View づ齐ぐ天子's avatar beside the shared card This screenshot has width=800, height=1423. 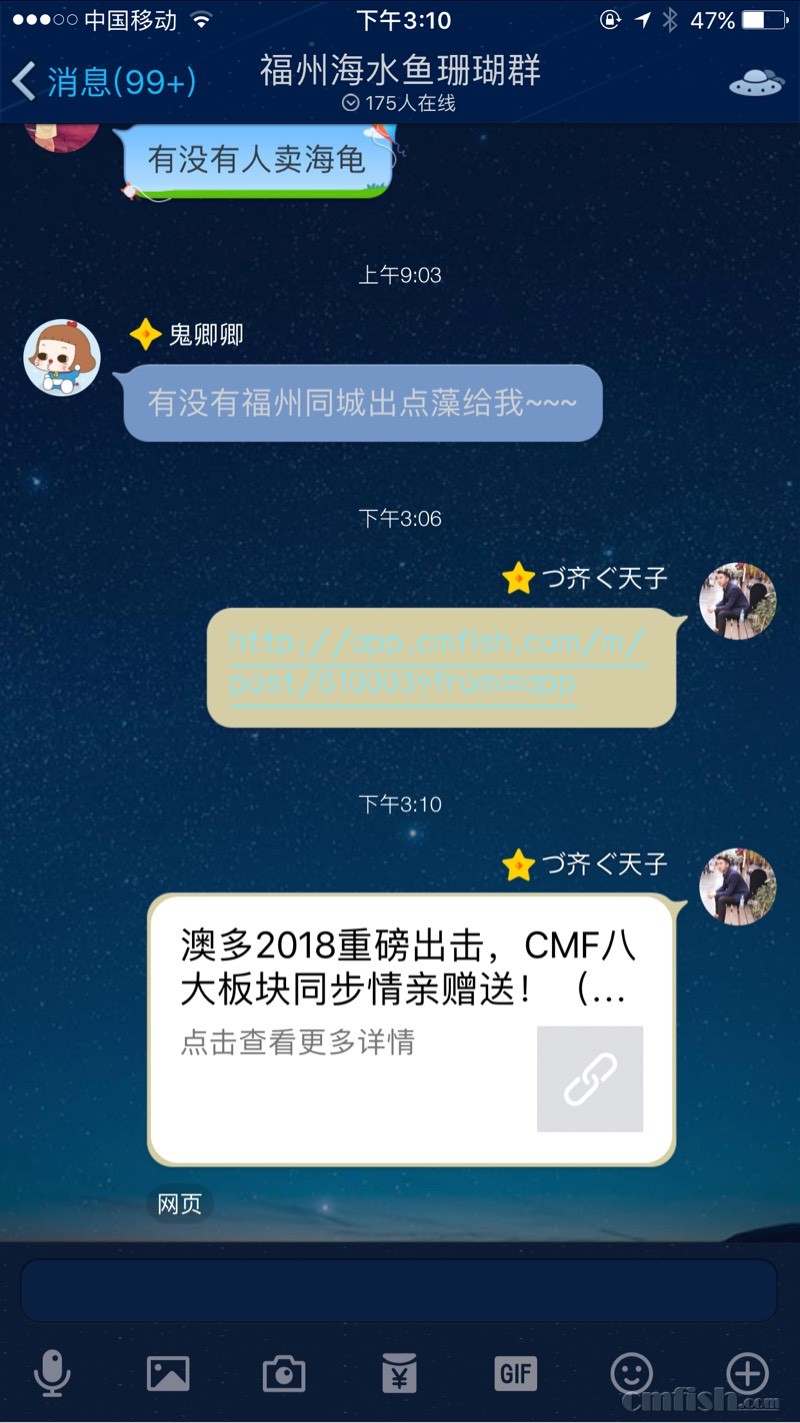coord(737,887)
